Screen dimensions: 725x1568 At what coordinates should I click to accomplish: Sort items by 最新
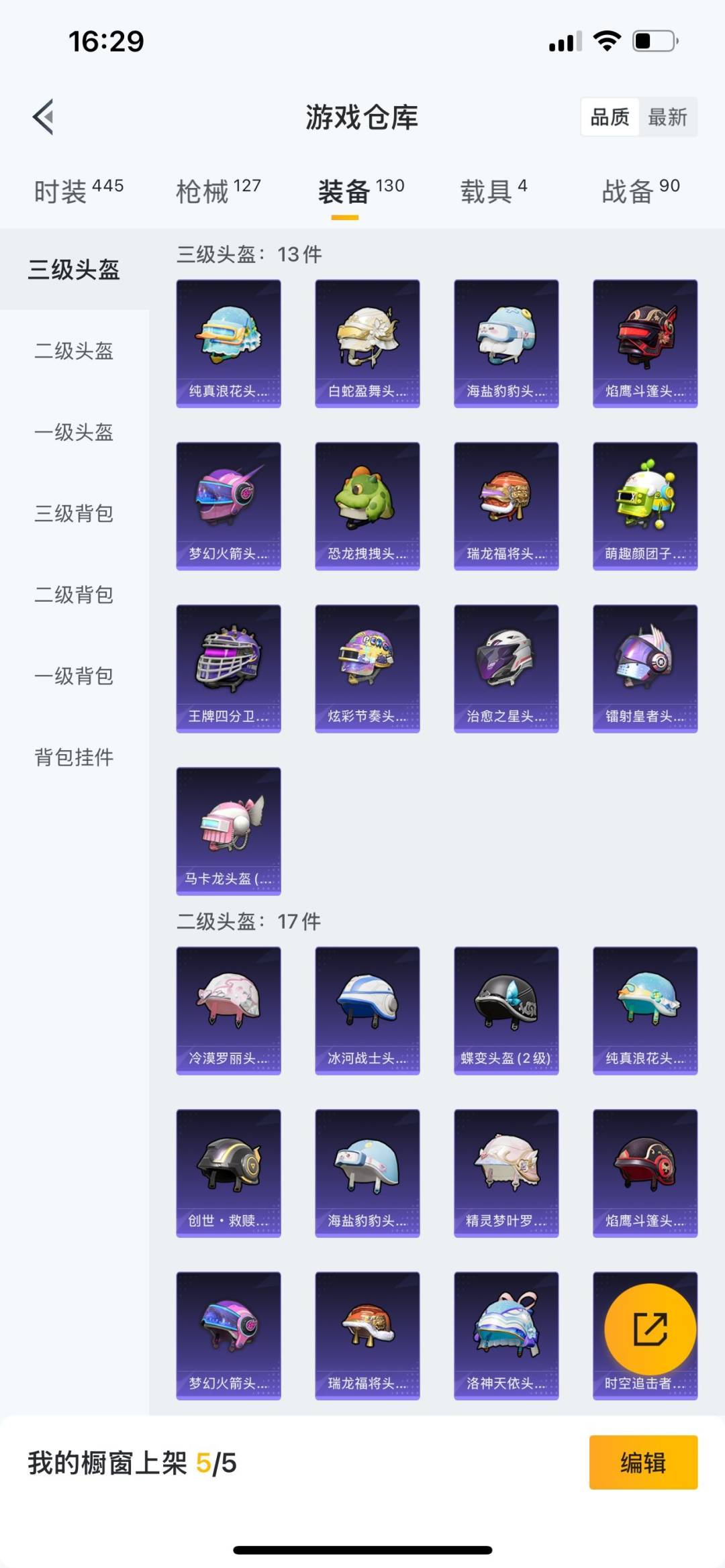(x=667, y=117)
